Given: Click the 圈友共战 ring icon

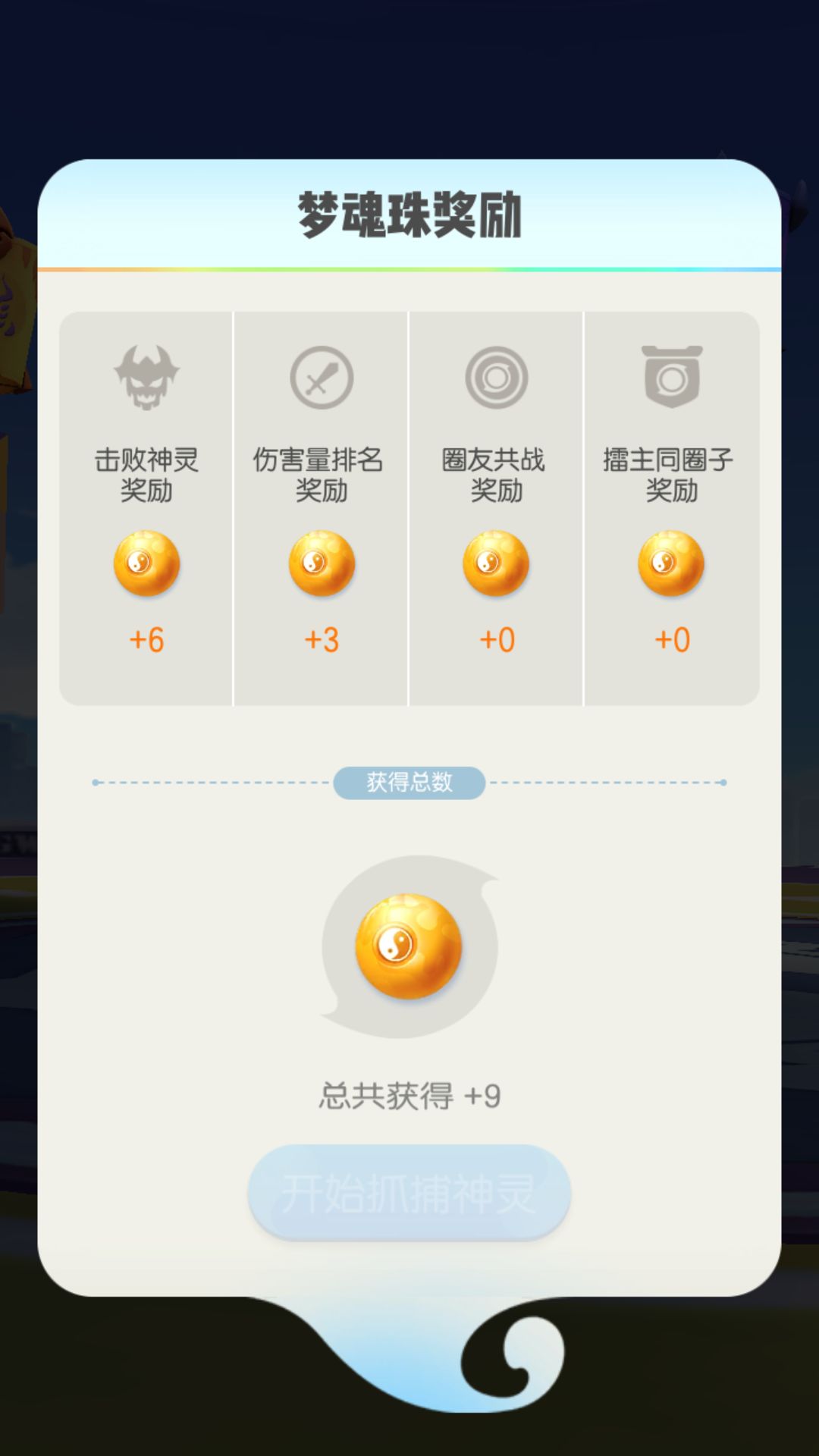Looking at the screenshot, I should click(x=497, y=377).
